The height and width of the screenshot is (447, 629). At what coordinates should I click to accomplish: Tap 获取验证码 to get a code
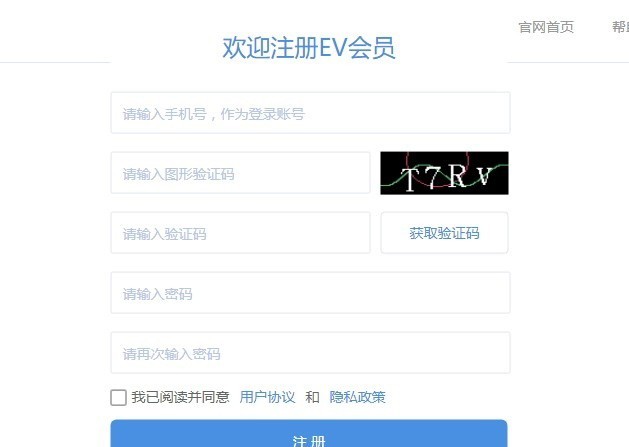click(444, 233)
